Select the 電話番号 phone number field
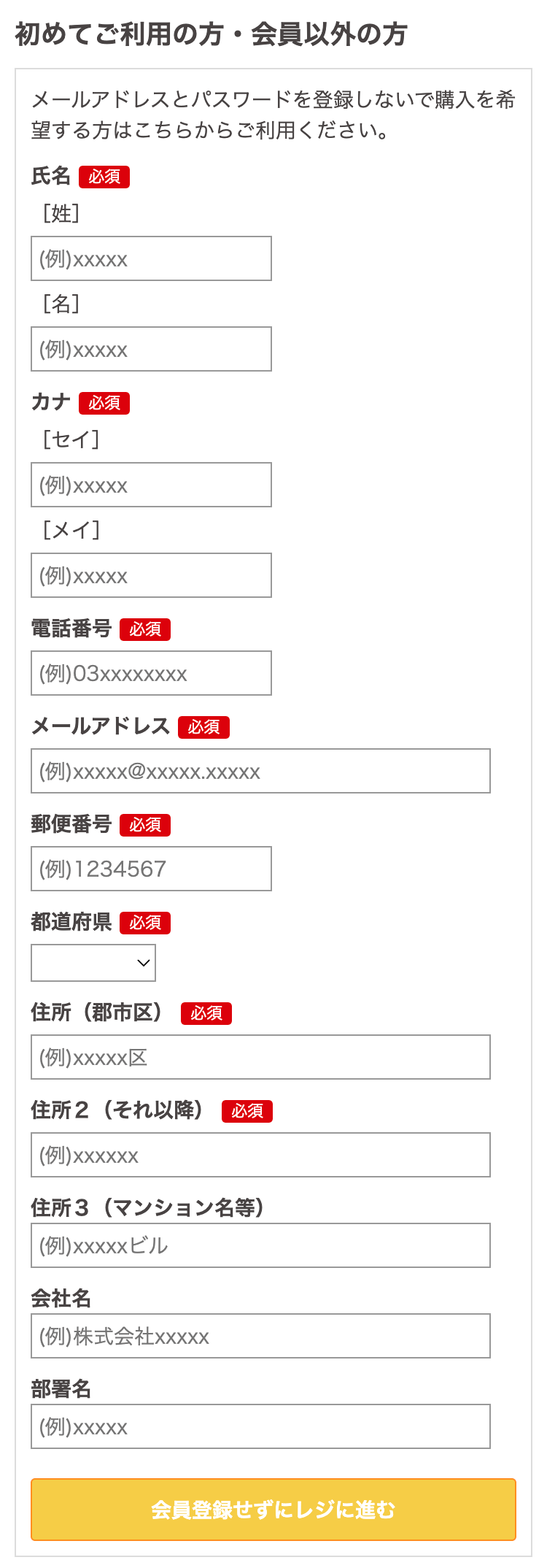The height and width of the screenshot is (1568, 547). (x=151, y=673)
